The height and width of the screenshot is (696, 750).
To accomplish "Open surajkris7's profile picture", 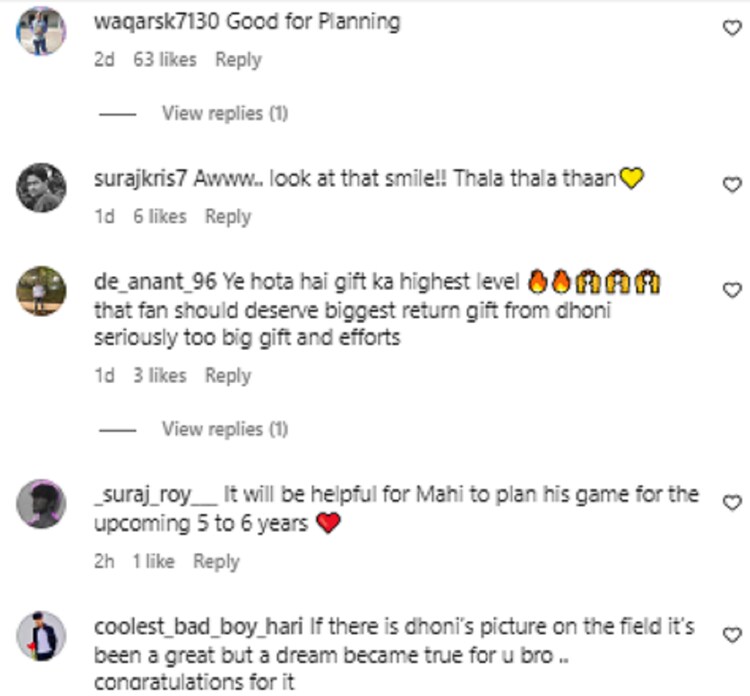I will [x=41, y=187].
